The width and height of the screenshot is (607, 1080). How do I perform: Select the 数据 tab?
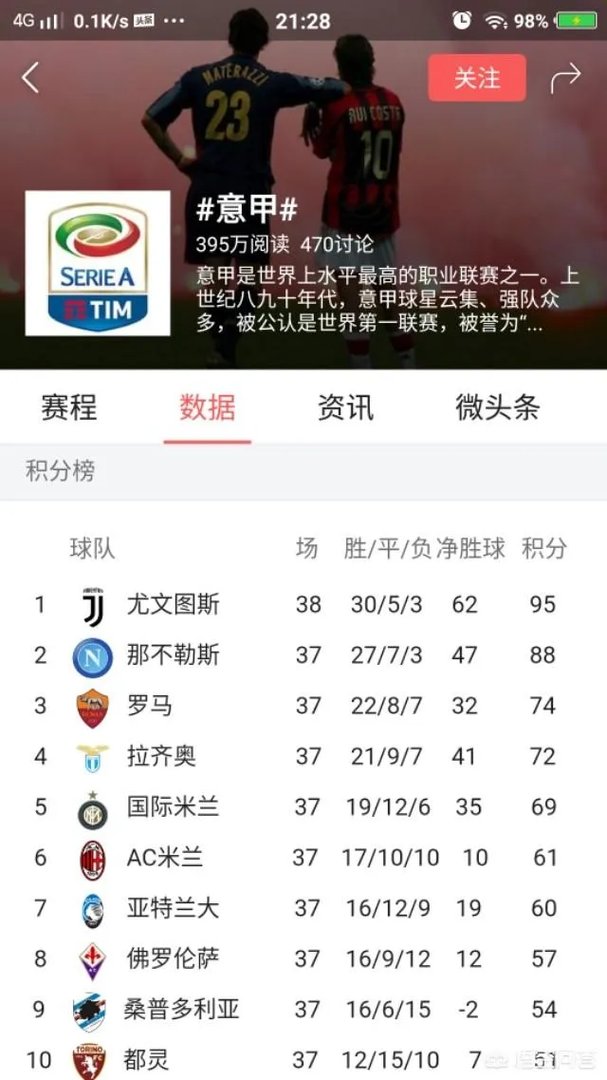tap(207, 407)
